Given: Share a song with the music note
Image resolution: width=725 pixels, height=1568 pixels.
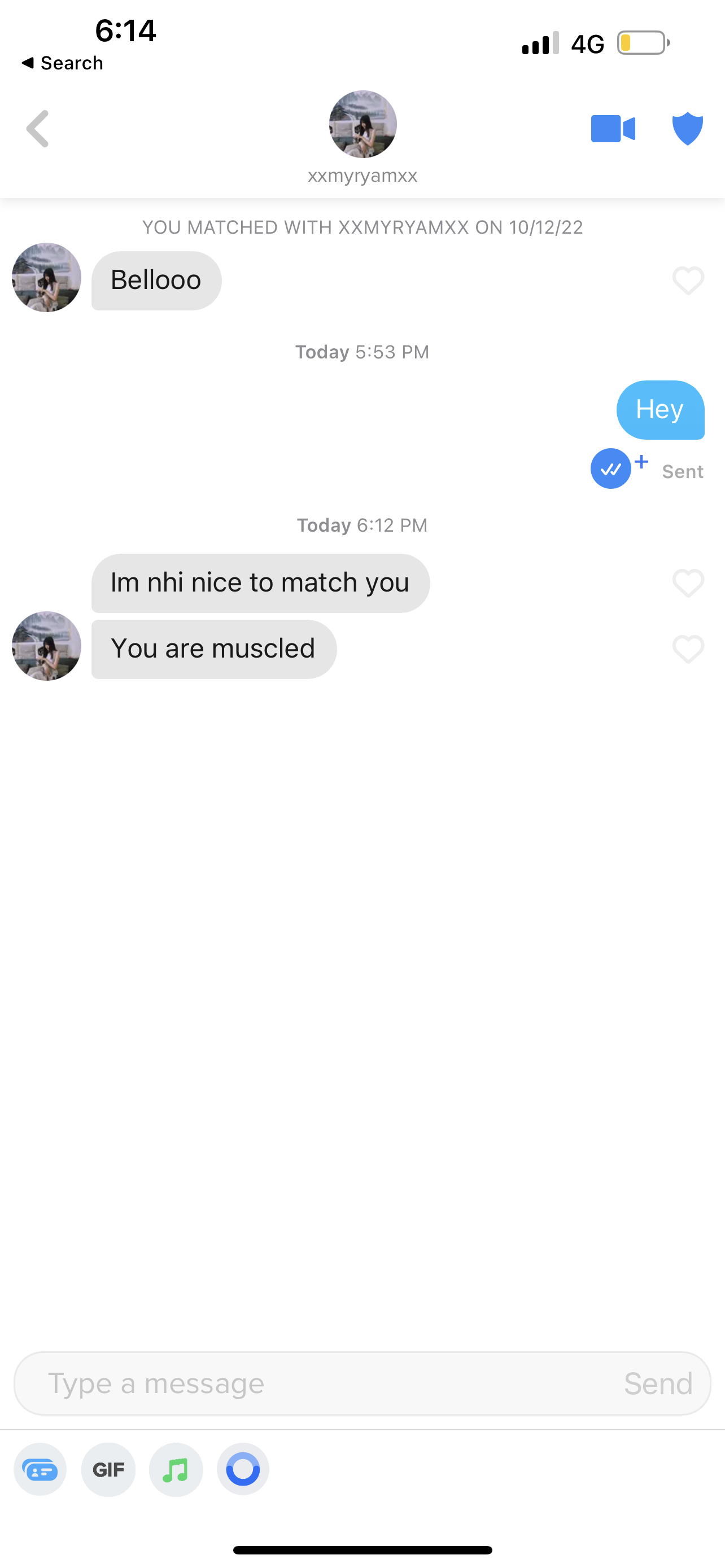Looking at the screenshot, I should tap(176, 1469).
